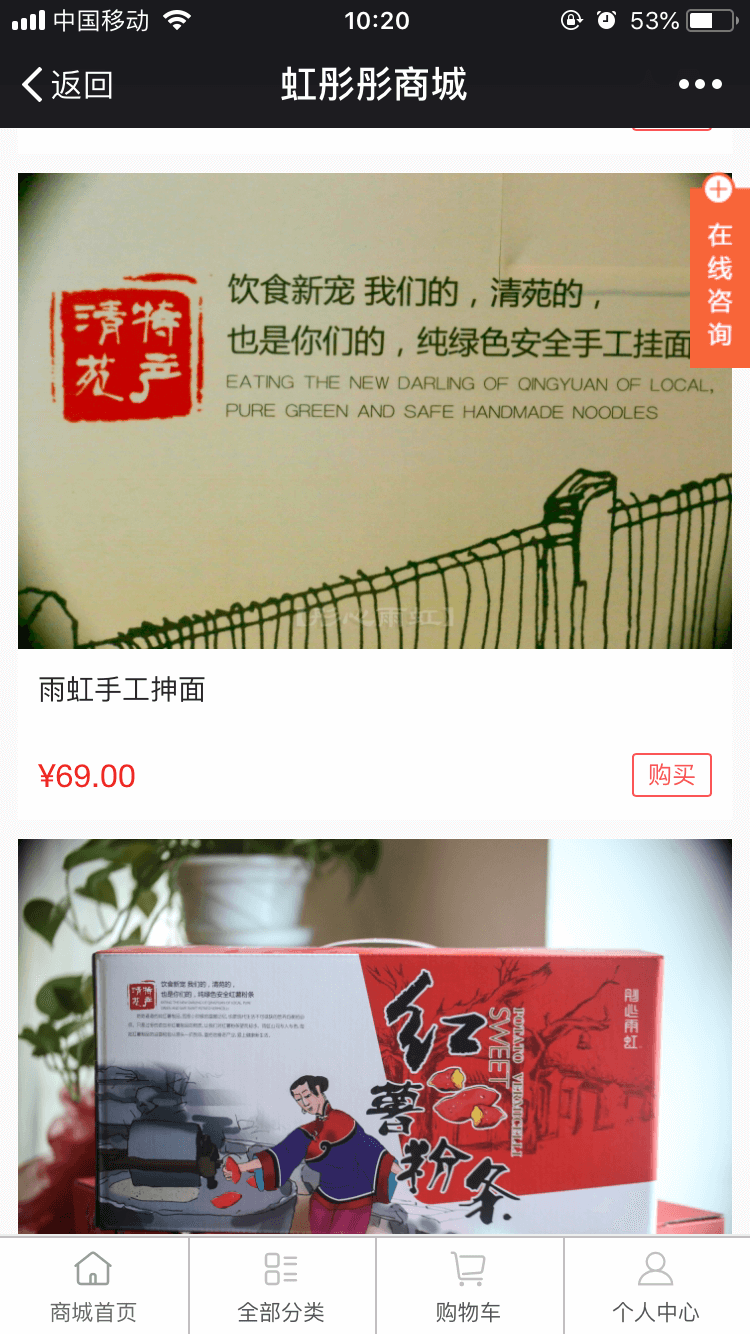
Task: Go to the 个人中心 tab
Action: pos(656,1287)
